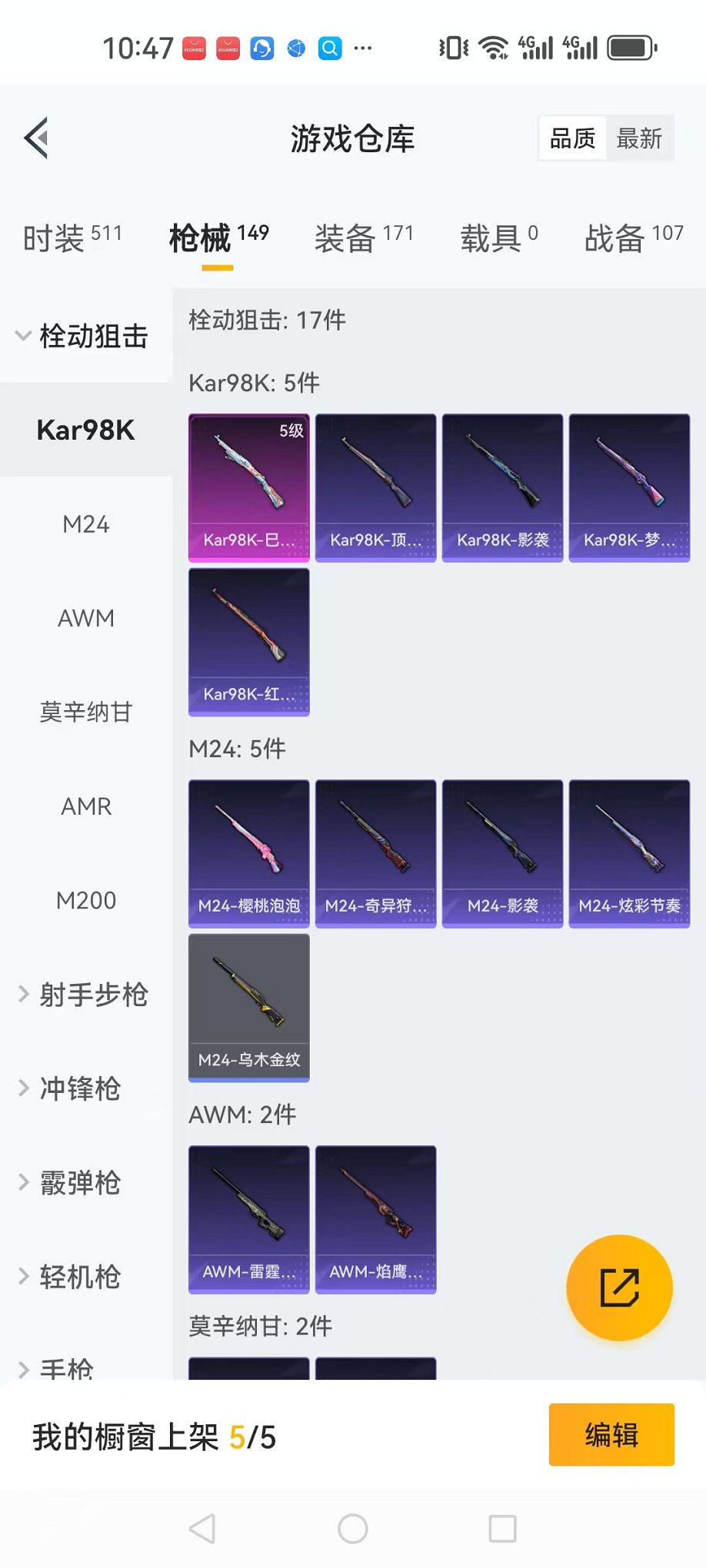
Task: Select M24 in the side list
Action: (x=86, y=524)
